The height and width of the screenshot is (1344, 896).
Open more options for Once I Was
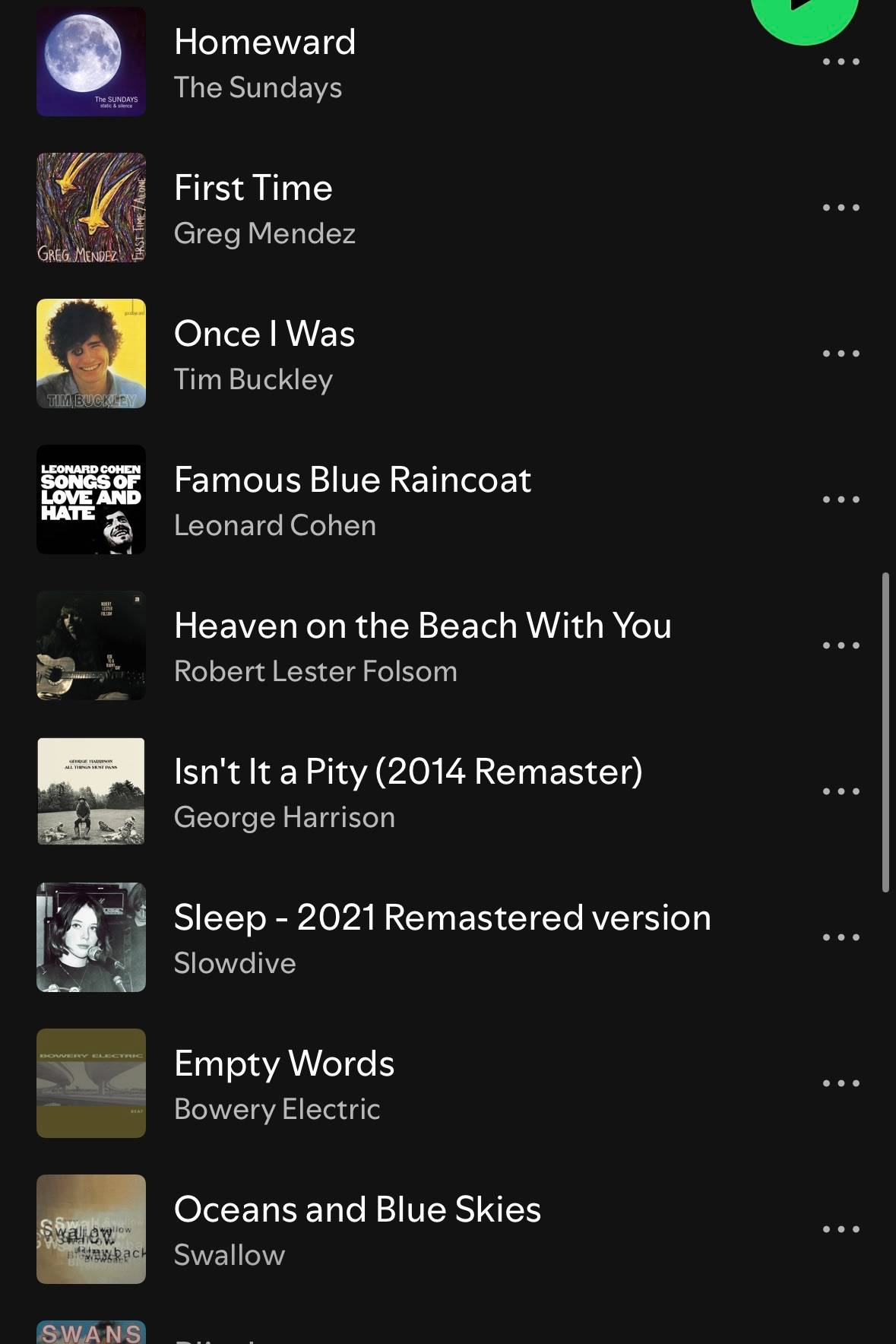(841, 353)
